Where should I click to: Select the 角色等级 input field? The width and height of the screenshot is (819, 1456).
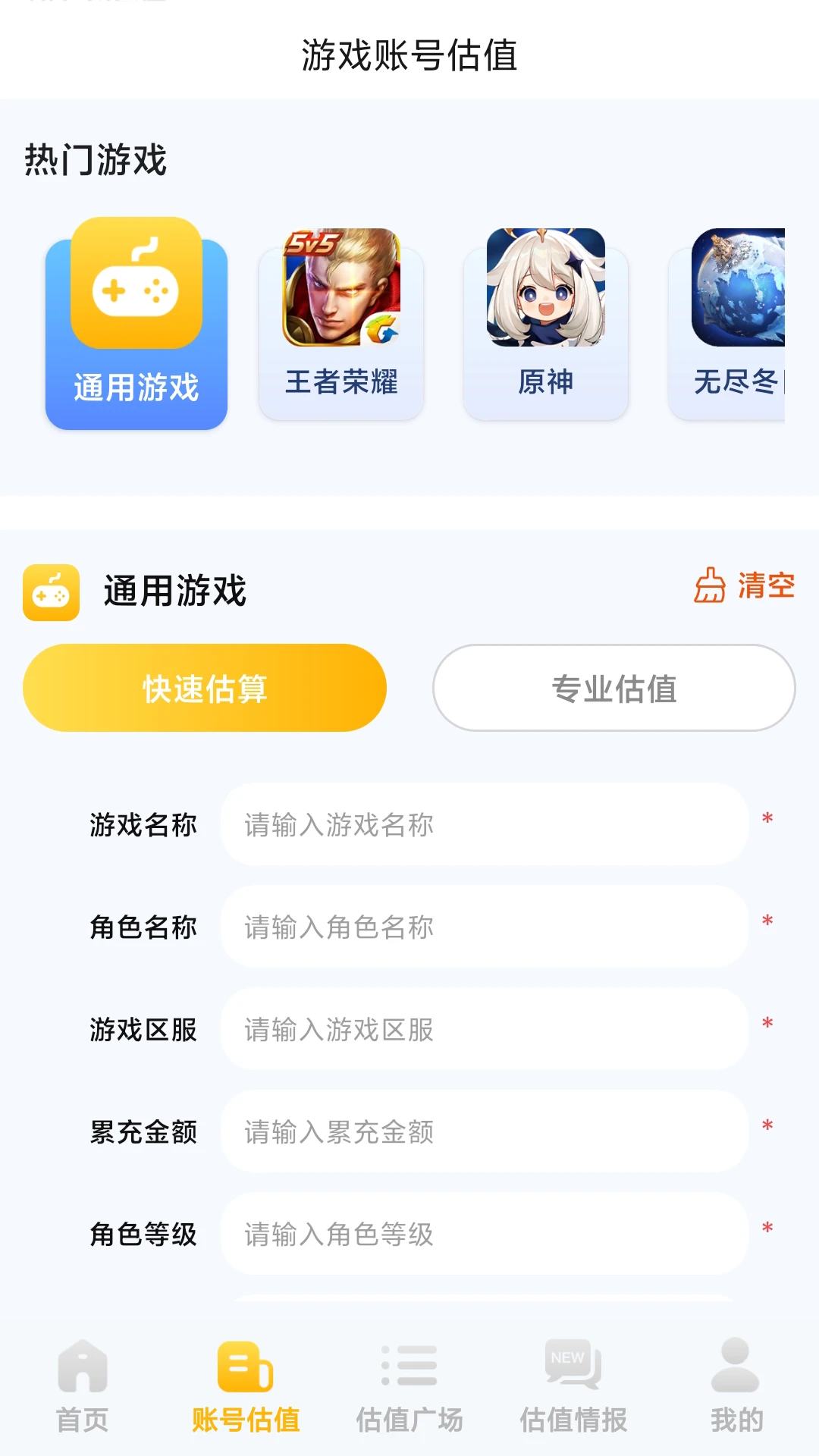click(x=484, y=1234)
